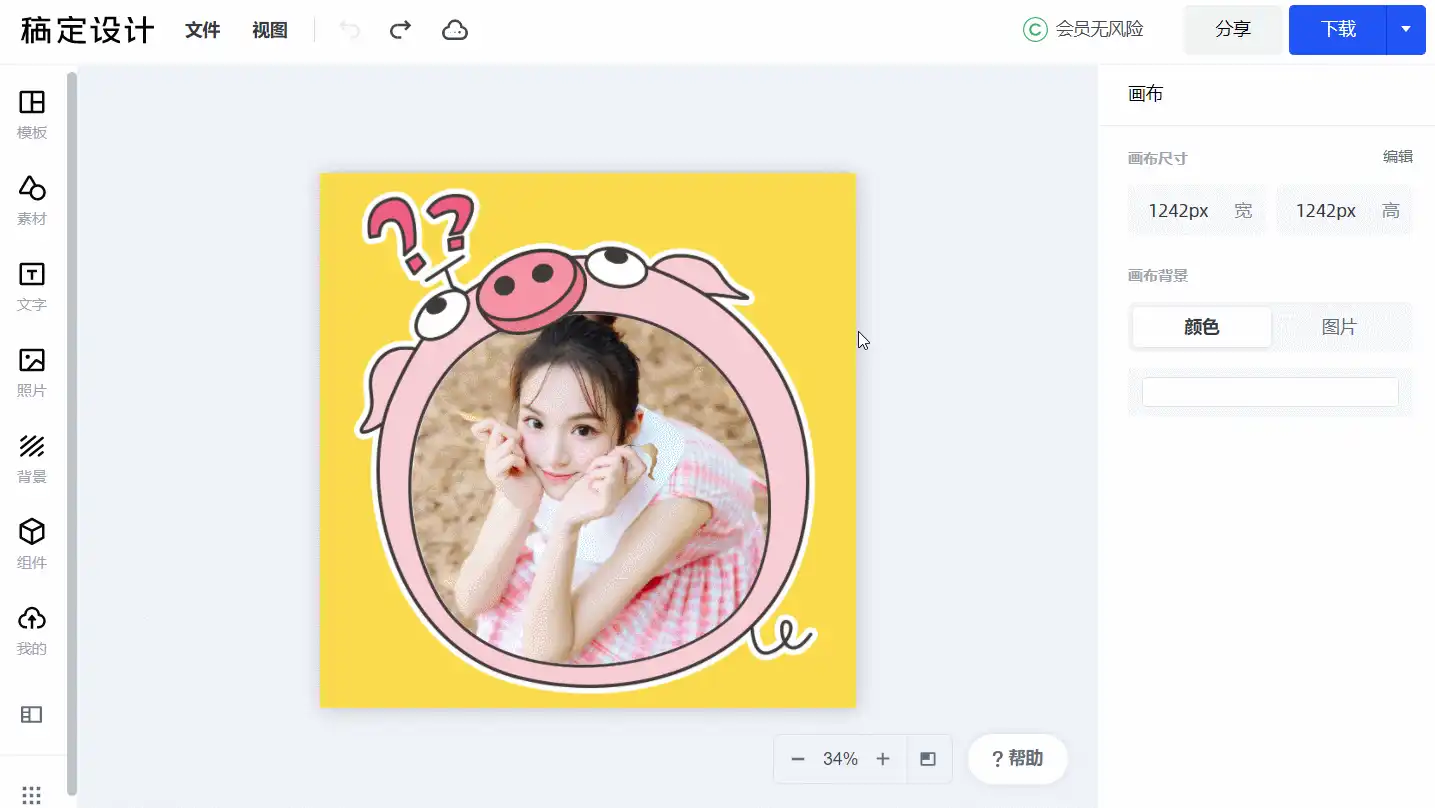1435x808 pixels.
Task: Open the 组件 components panel
Action: tap(32, 544)
